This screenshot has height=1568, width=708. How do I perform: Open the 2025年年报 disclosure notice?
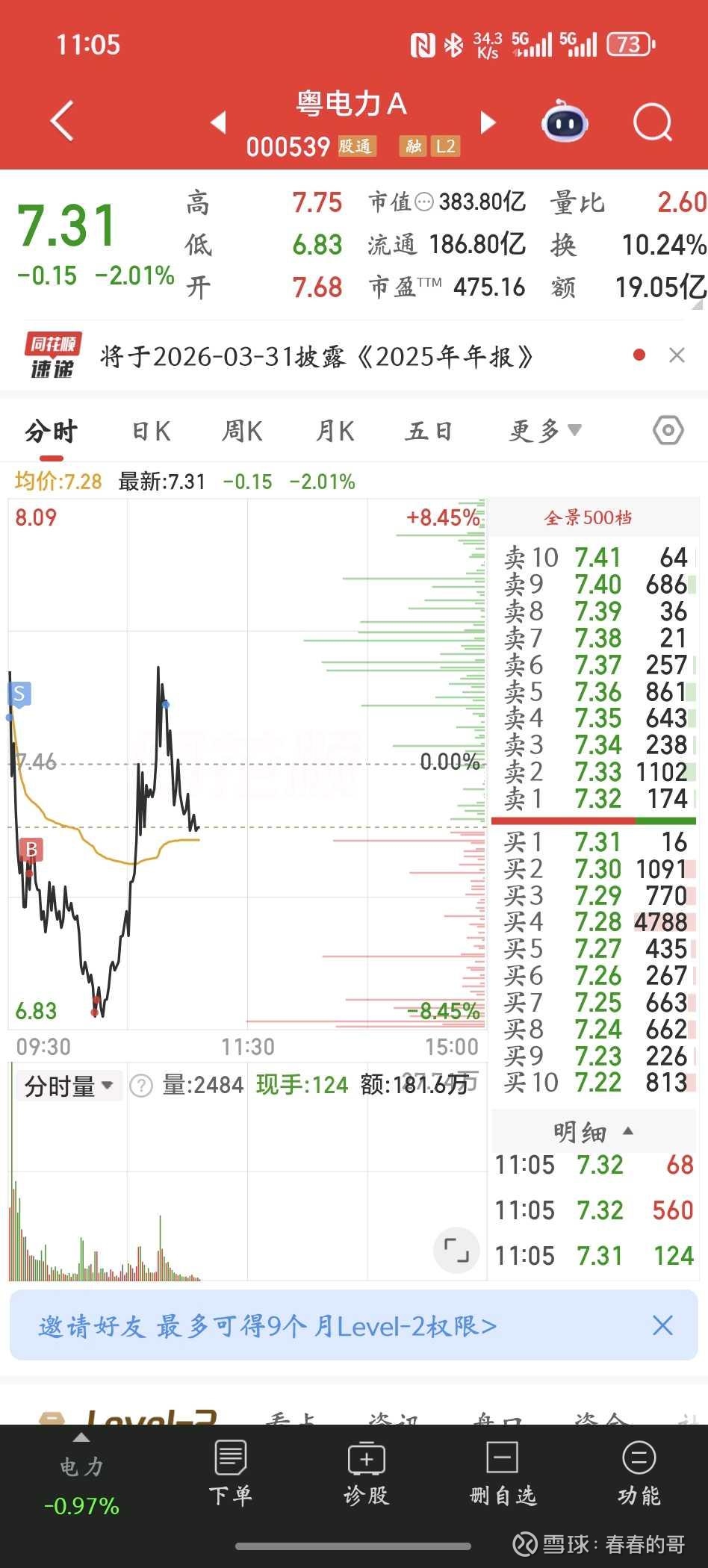[317, 357]
